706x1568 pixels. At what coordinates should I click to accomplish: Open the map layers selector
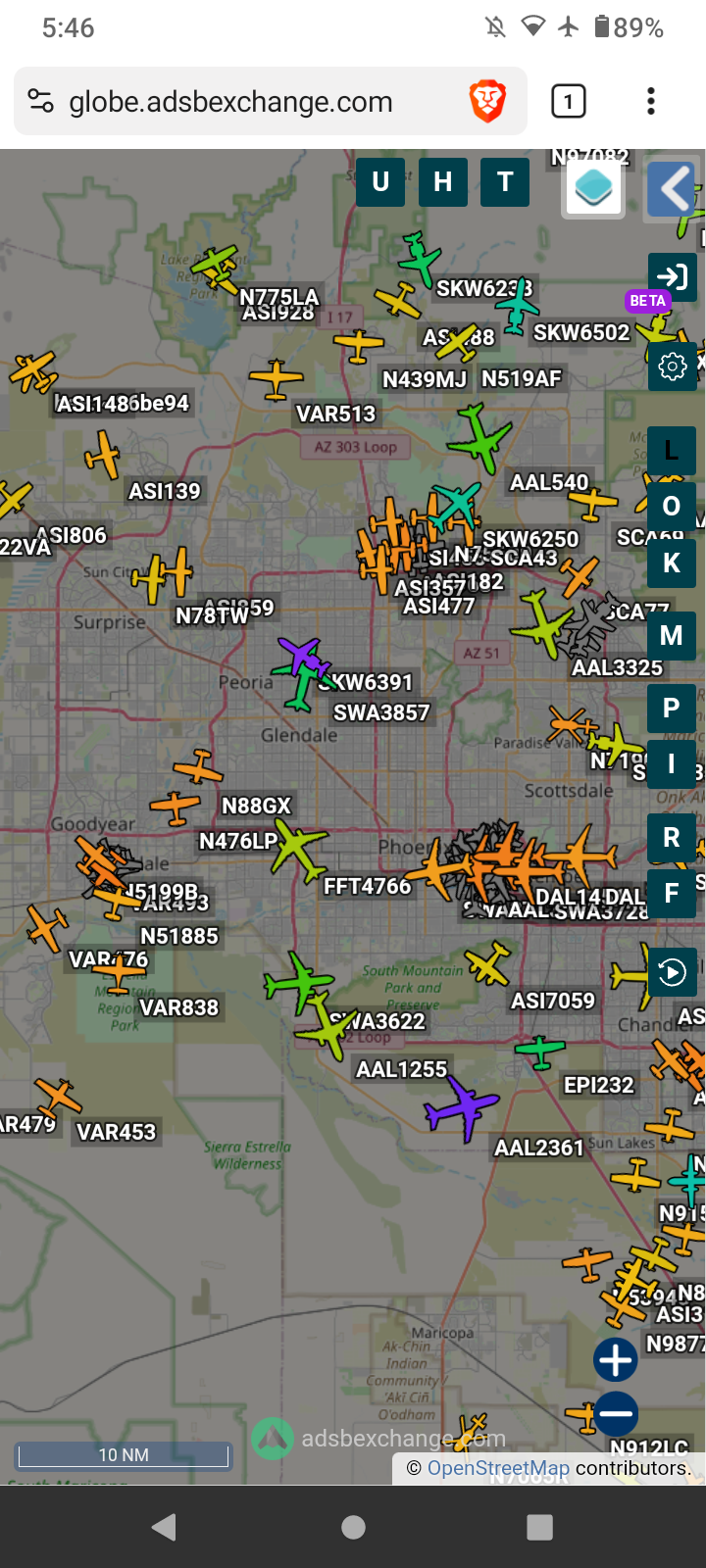tap(593, 187)
